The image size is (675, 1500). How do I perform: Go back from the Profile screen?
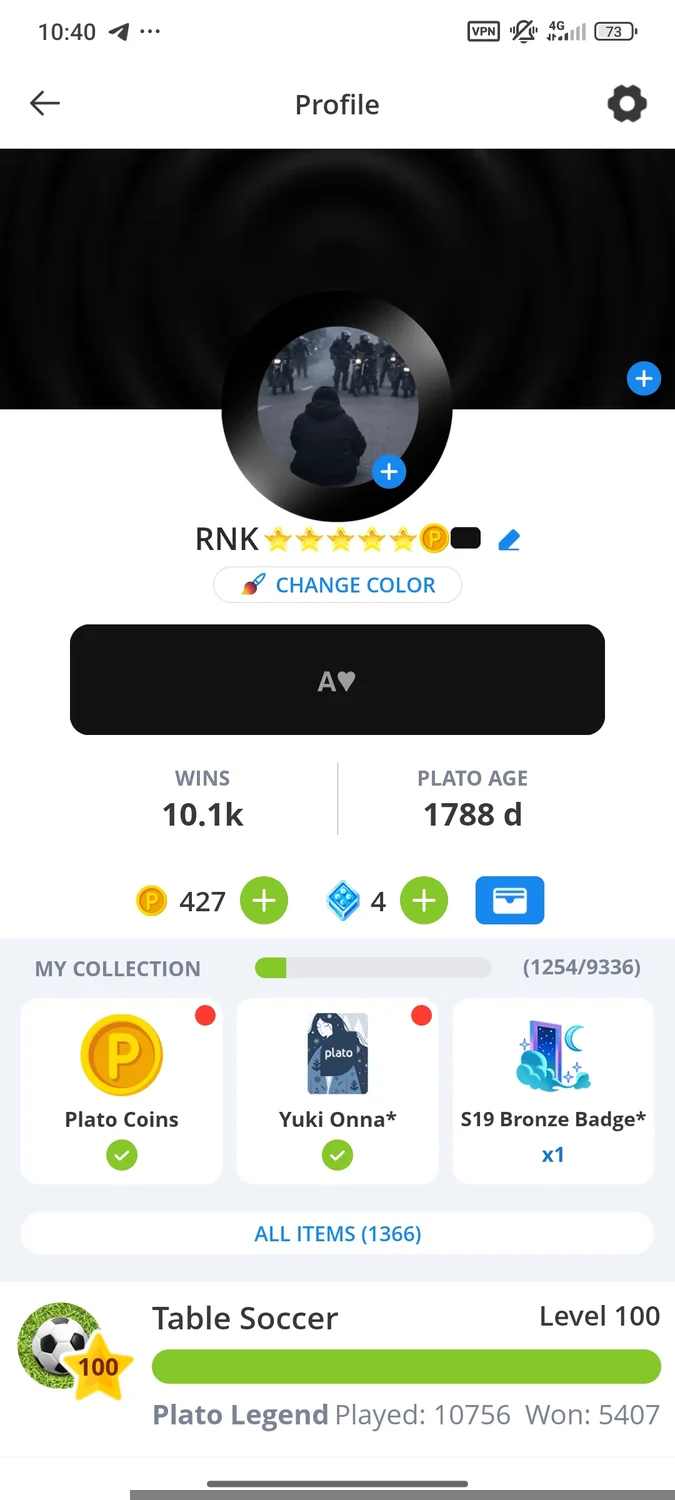45,103
